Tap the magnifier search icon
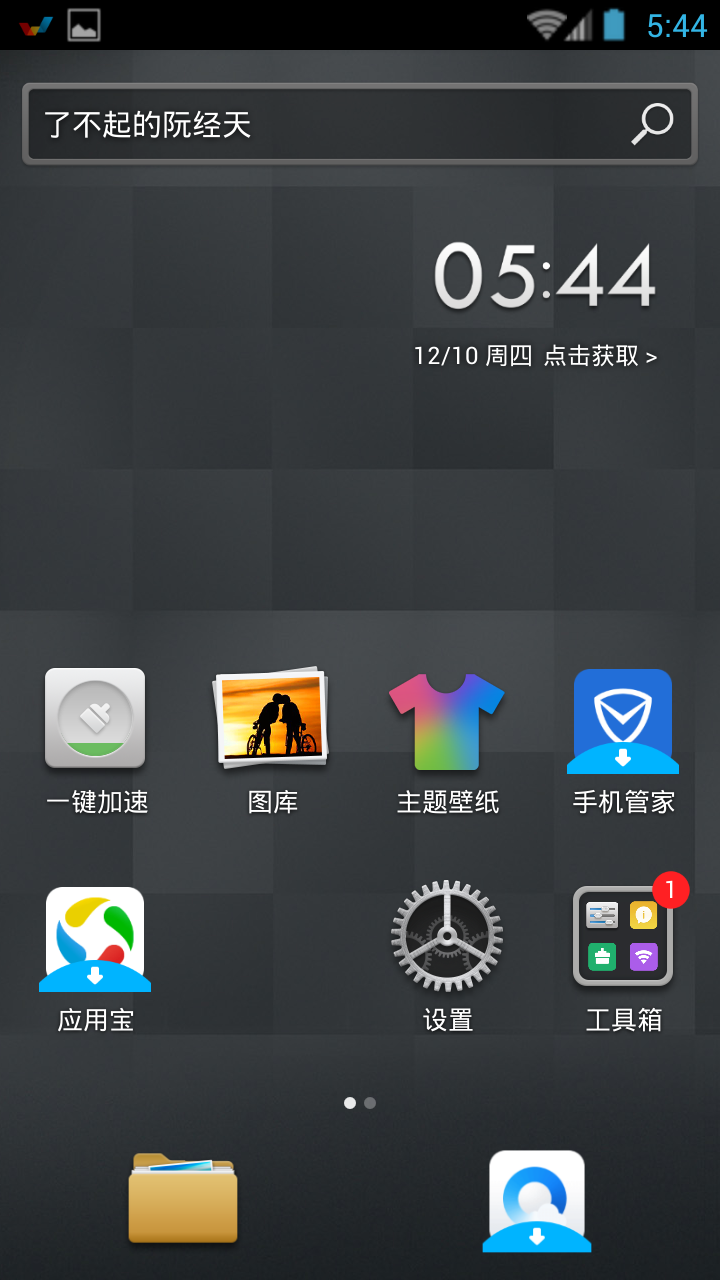720x1280 pixels. pyautogui.click(x=652, y=125)
